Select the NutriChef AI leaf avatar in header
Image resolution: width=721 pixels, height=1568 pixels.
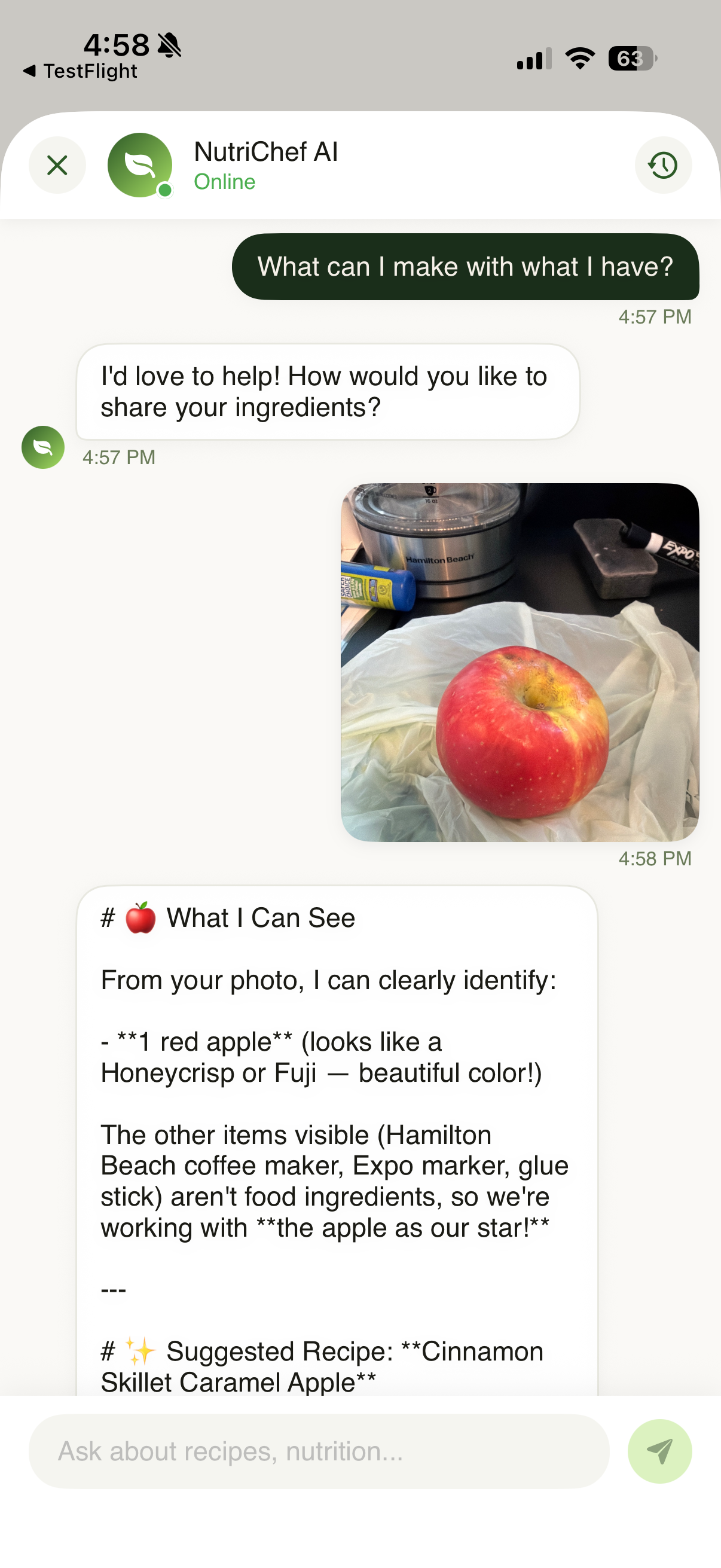click(139, 164)
